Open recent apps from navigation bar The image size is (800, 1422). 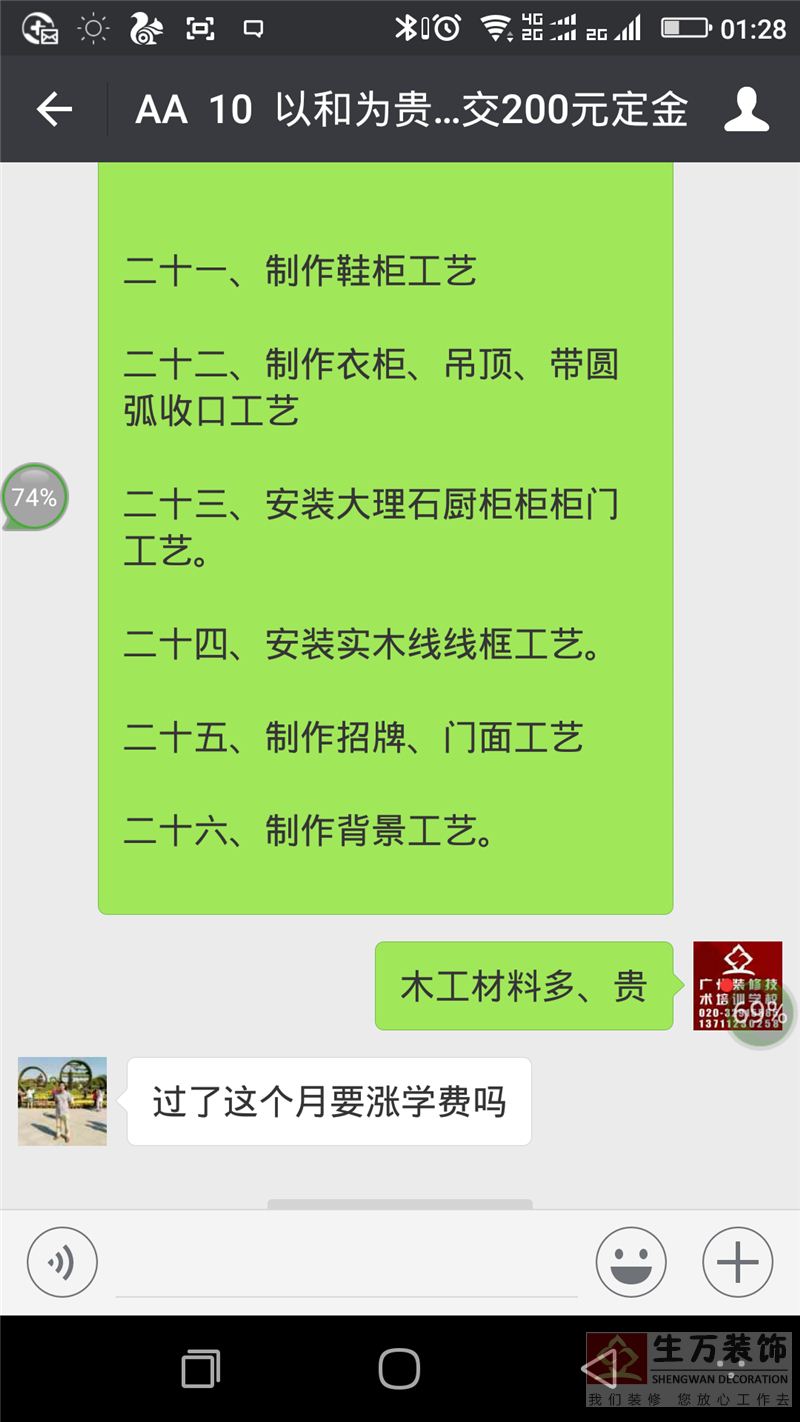pyautogui.click(x=200, y=1368)
